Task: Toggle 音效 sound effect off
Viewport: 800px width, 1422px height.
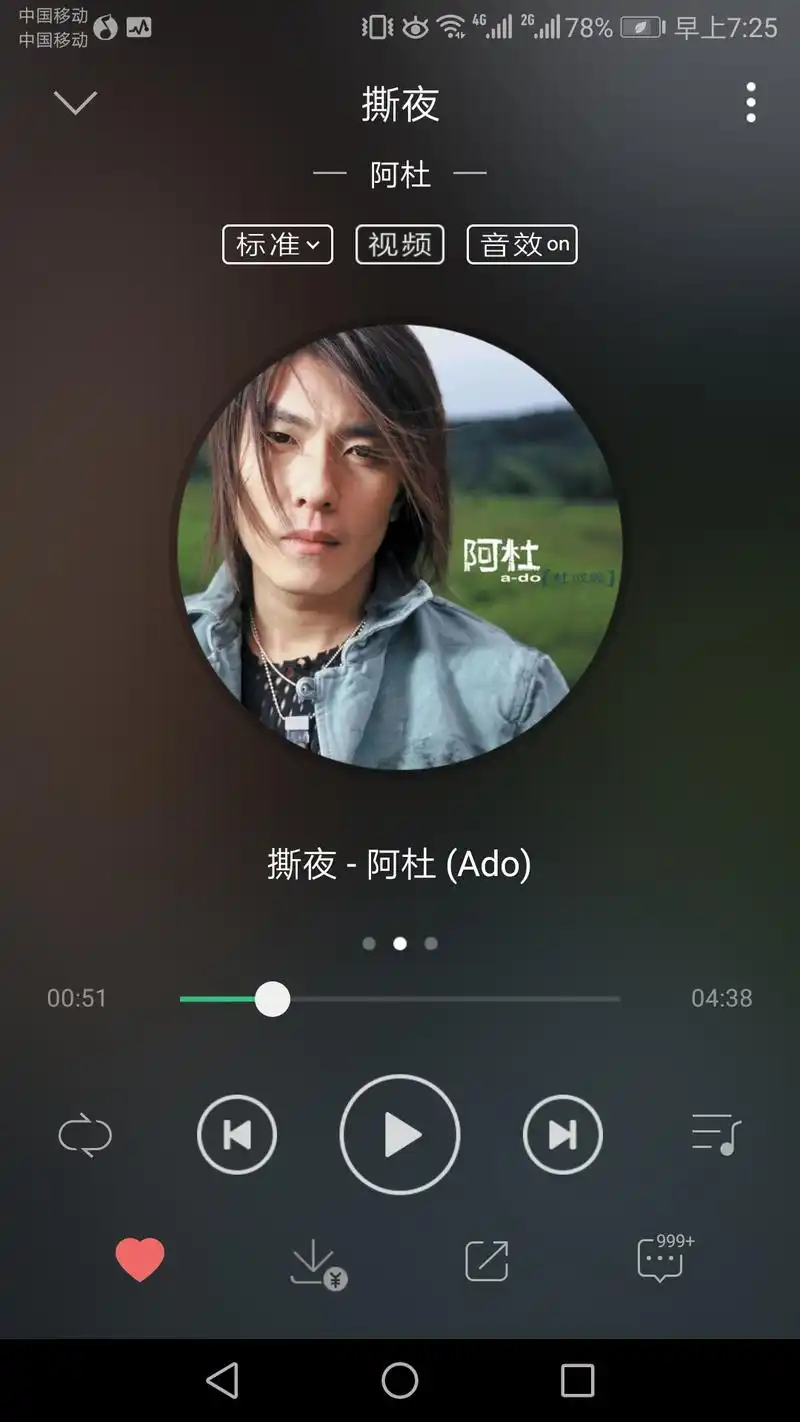Action: tap(522, 244)
